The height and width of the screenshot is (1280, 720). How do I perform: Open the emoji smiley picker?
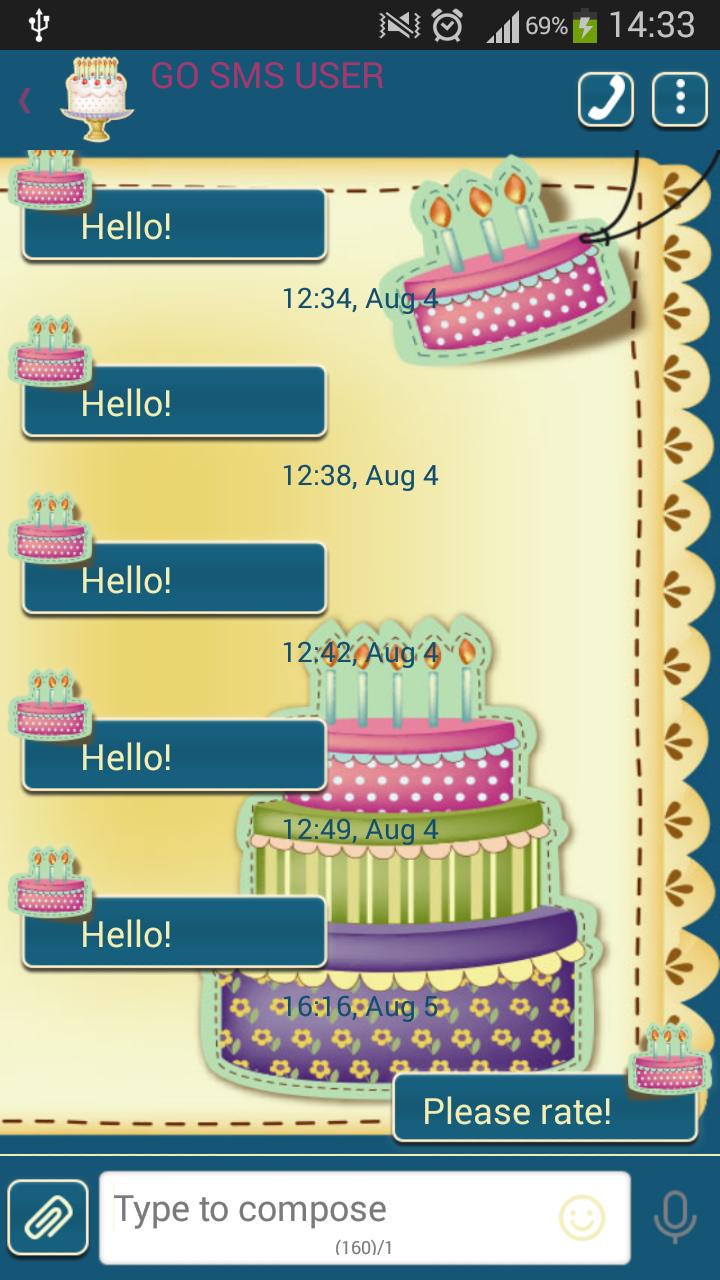tap(583, 1219)
